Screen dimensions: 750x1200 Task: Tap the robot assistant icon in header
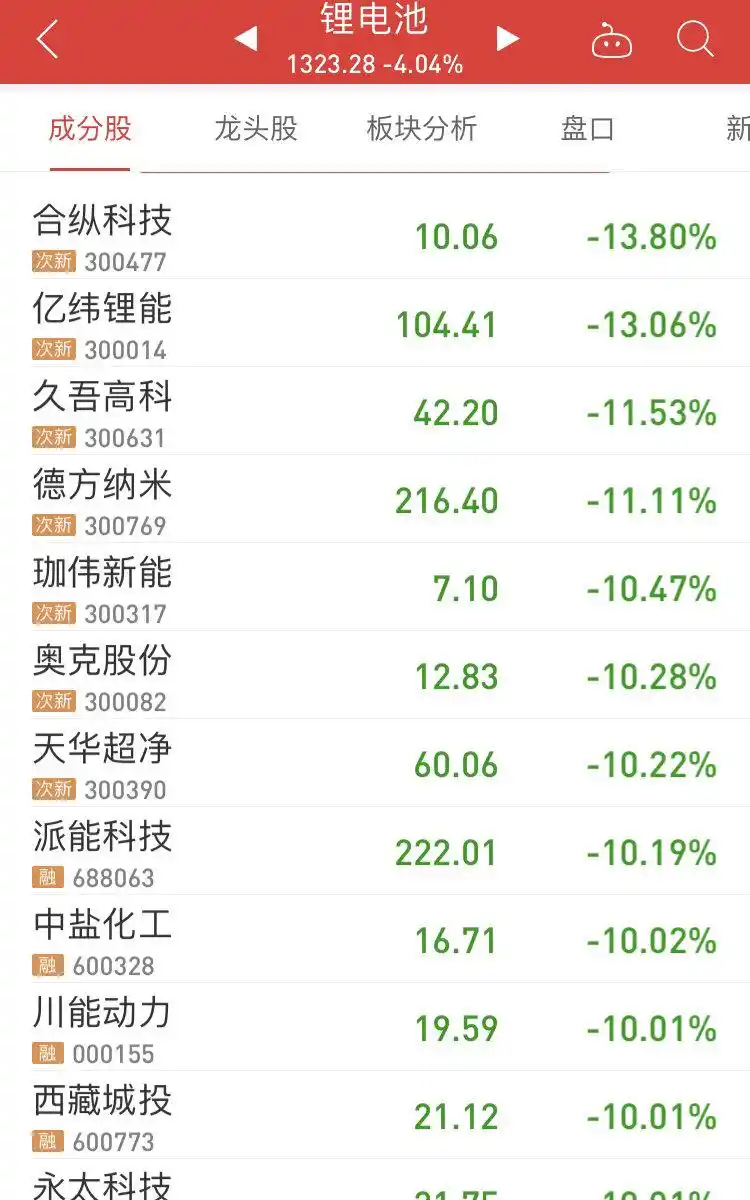613,40
